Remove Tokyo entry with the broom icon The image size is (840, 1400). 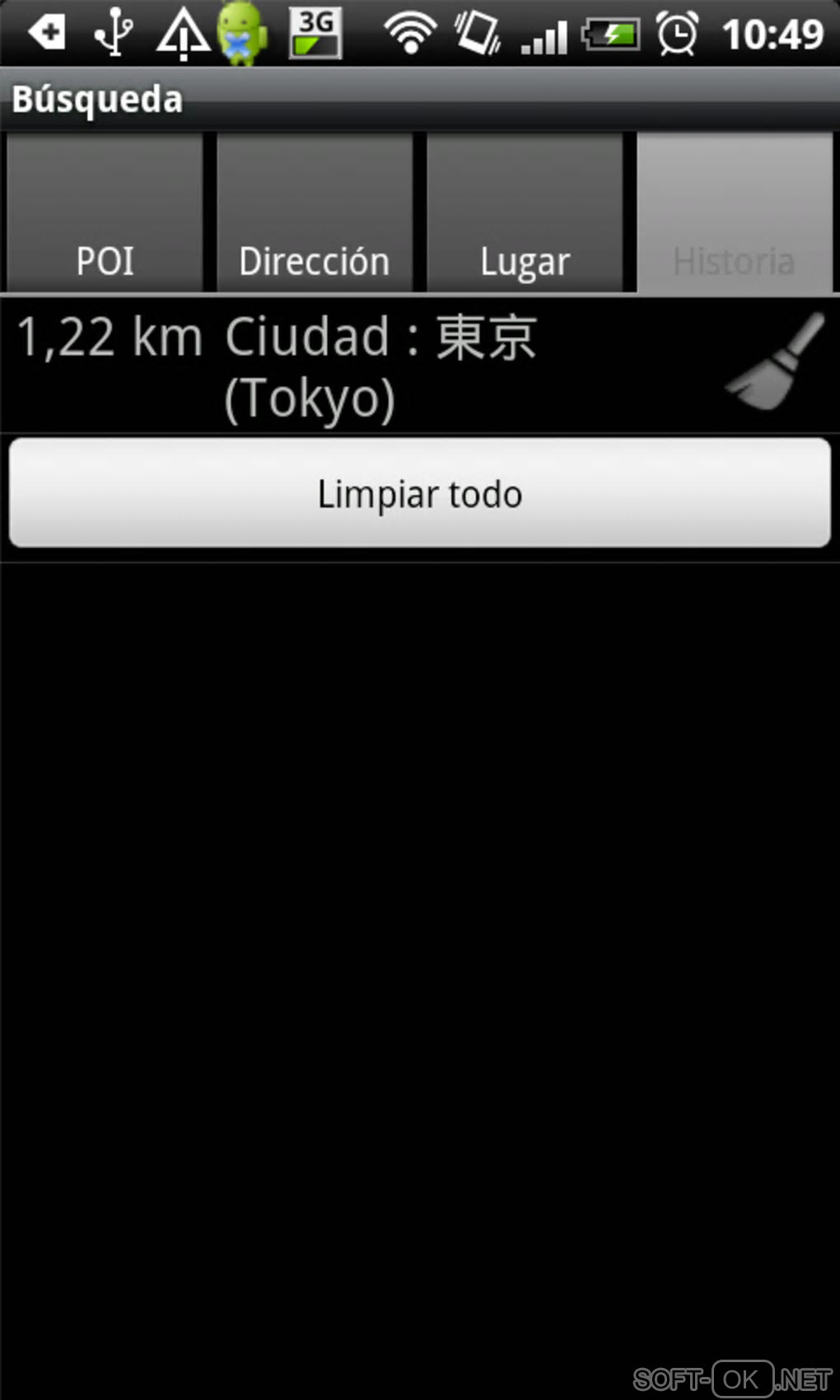click(x=775, y=362)
